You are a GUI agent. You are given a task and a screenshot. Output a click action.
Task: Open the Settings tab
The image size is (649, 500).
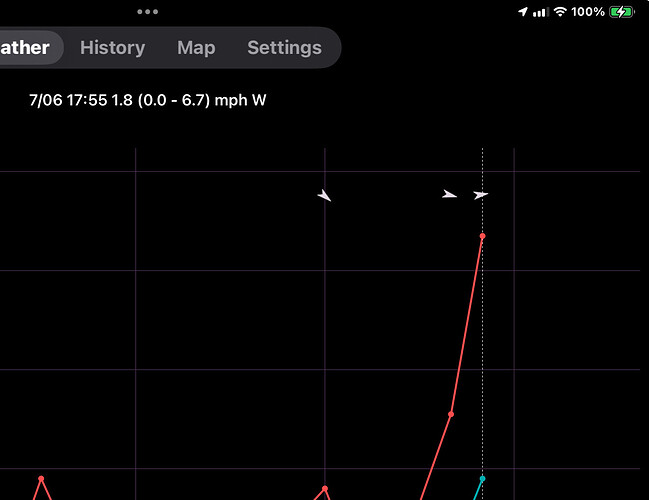284,47
